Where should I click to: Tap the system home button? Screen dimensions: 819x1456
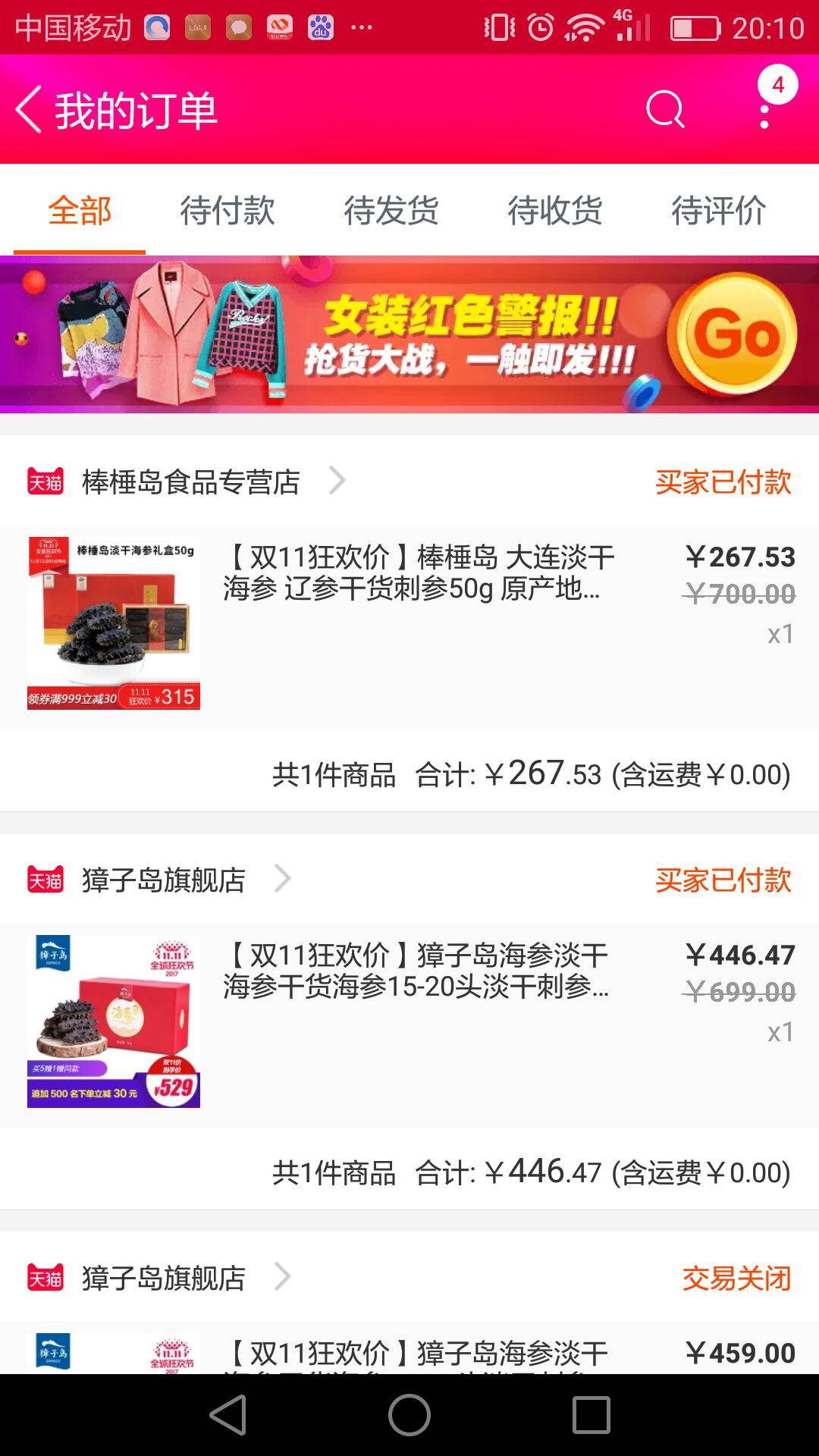point(409,1415)
